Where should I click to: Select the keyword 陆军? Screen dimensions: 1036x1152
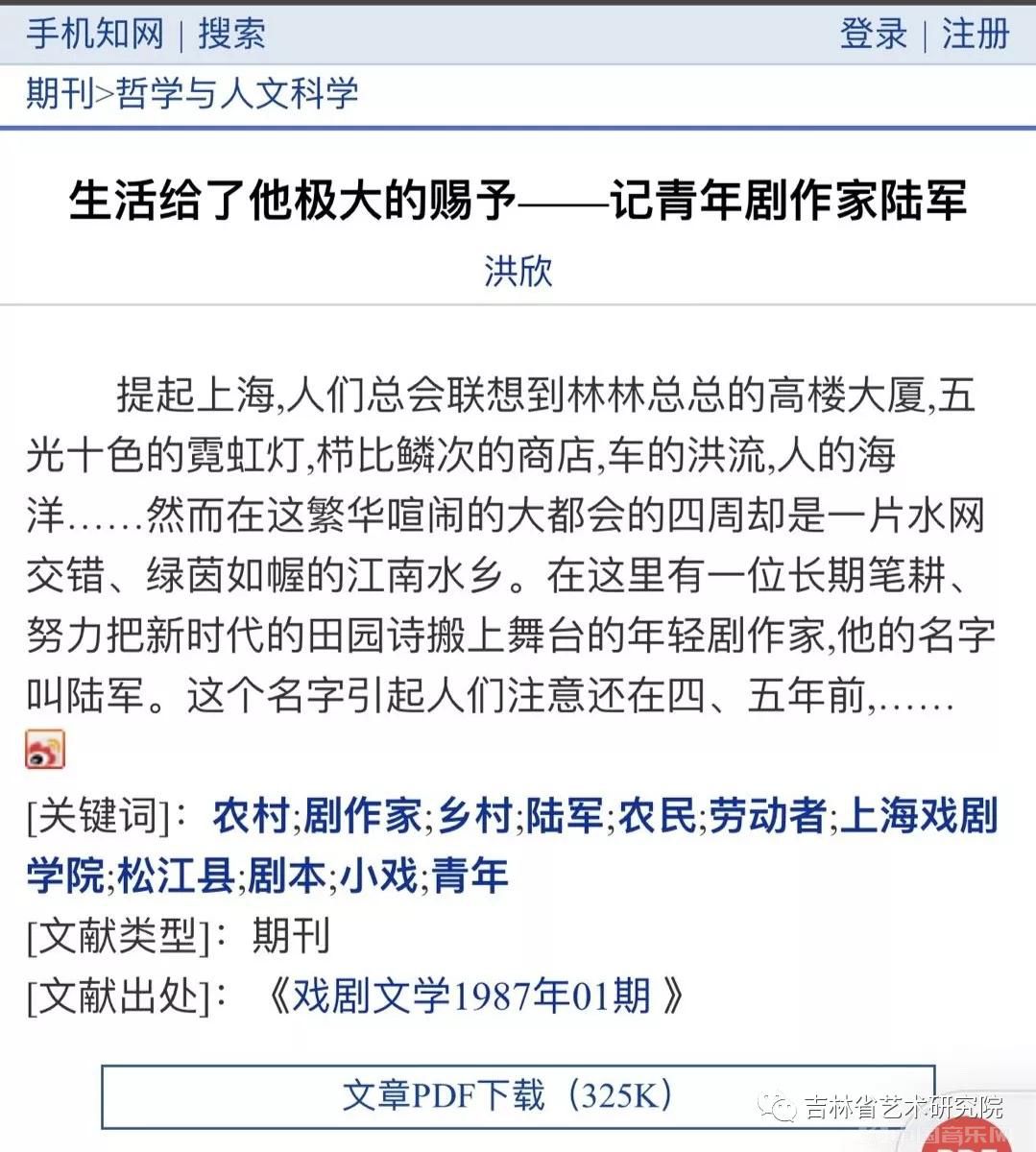[x=565, y=817]
